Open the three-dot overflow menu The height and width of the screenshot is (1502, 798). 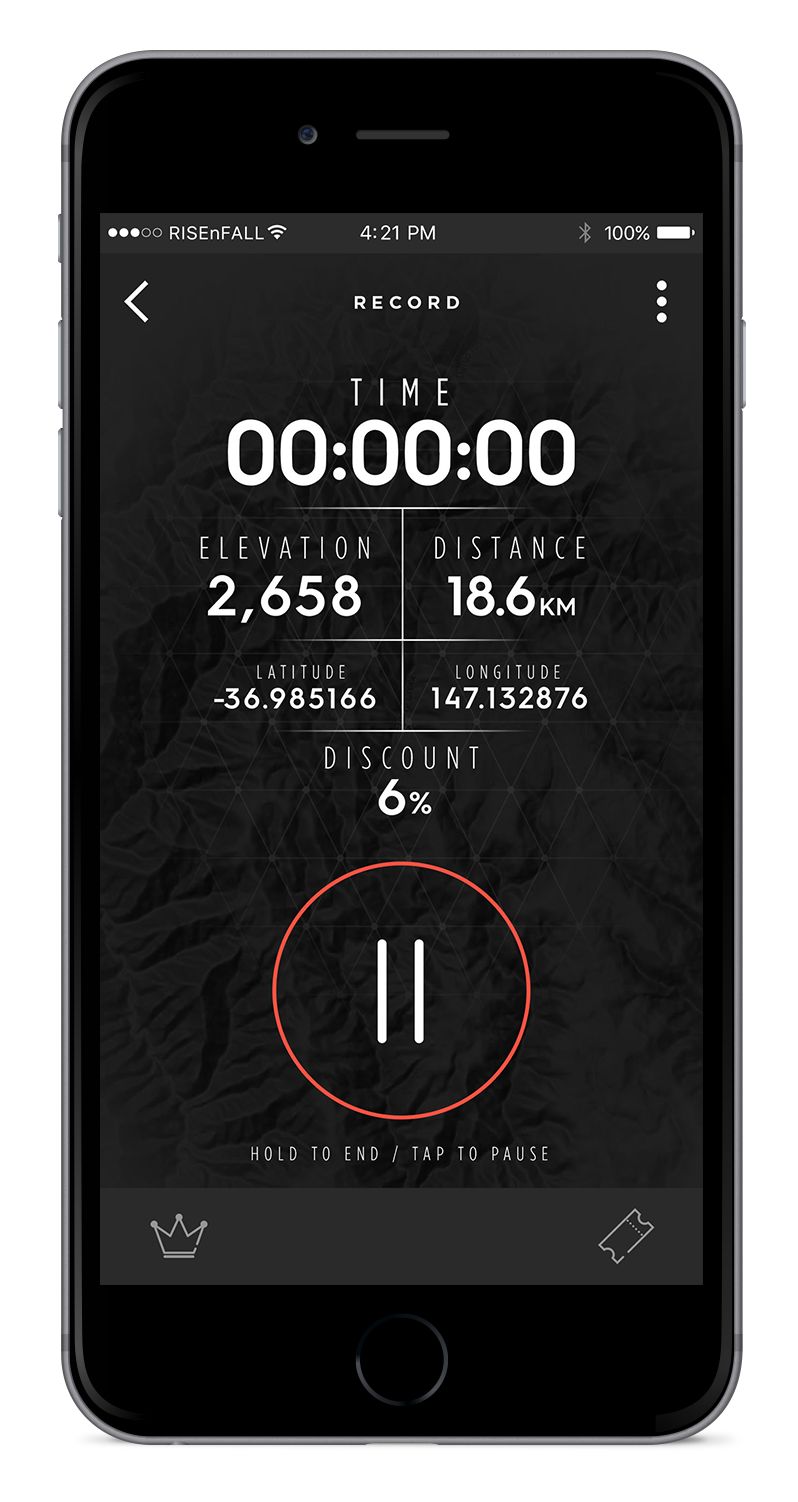tap(661, 301)
